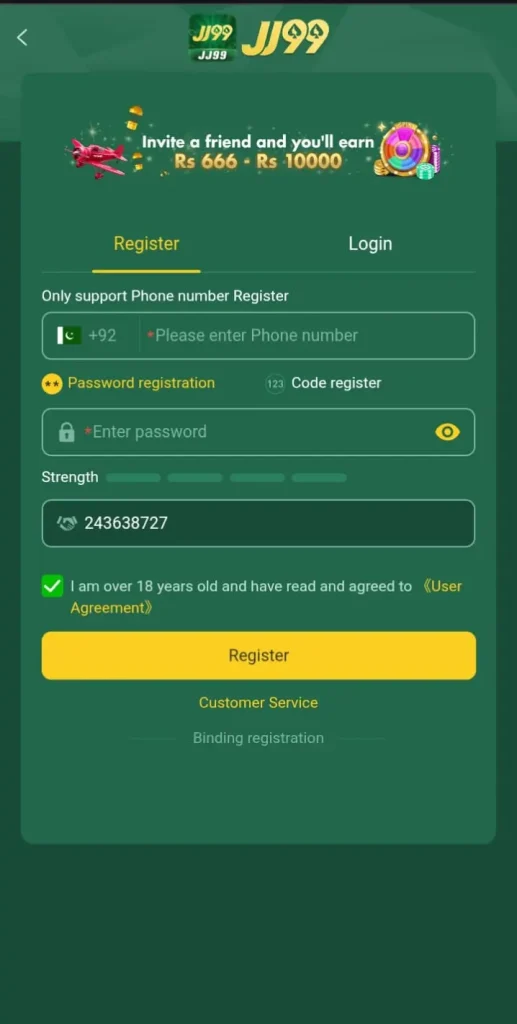Go back using the top-left arrow
Screen dimensions: 517x1024
coord(22,37)
